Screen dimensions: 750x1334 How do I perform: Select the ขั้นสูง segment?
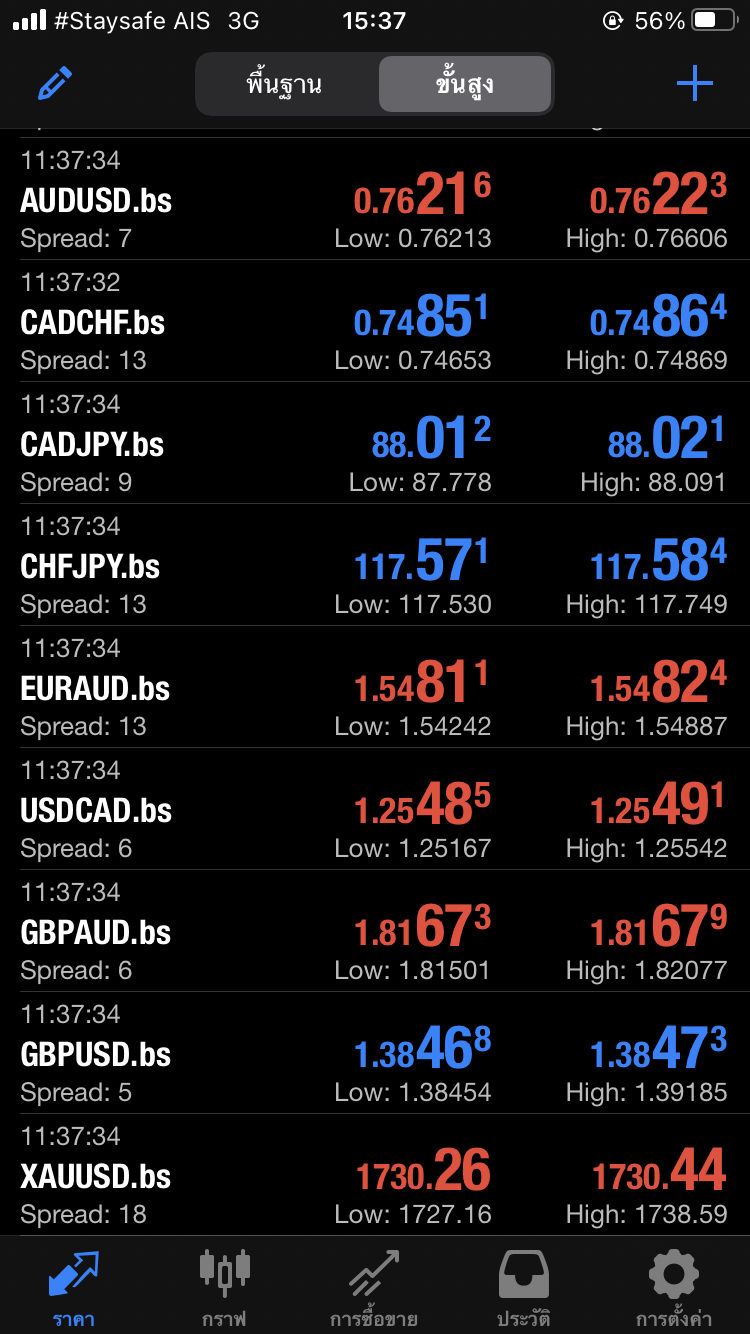(x=464, y=84)
